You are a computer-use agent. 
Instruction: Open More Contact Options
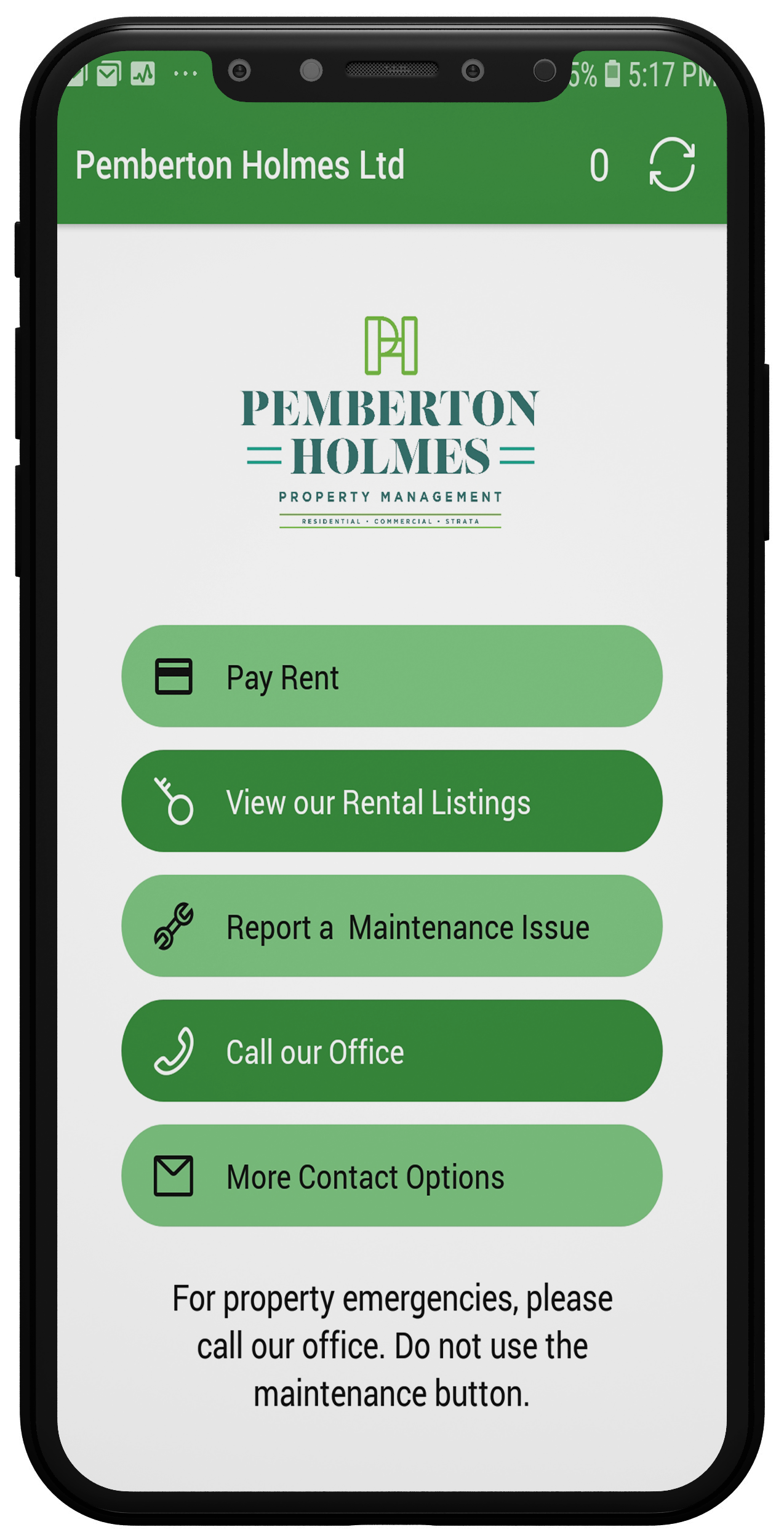pyautogui.click(x=391, y=1176)
